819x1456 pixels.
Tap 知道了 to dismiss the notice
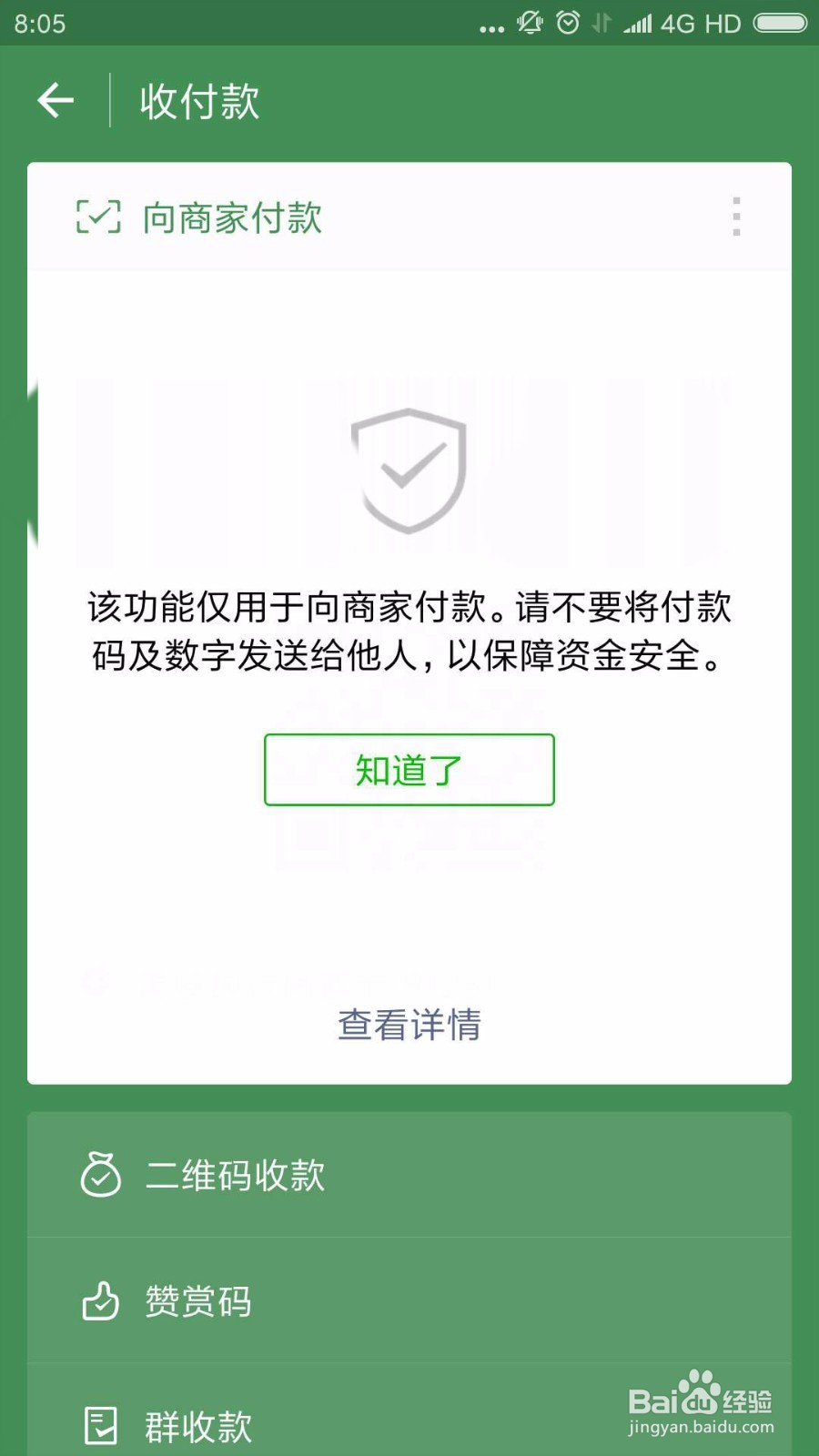(x=408, y=770)
